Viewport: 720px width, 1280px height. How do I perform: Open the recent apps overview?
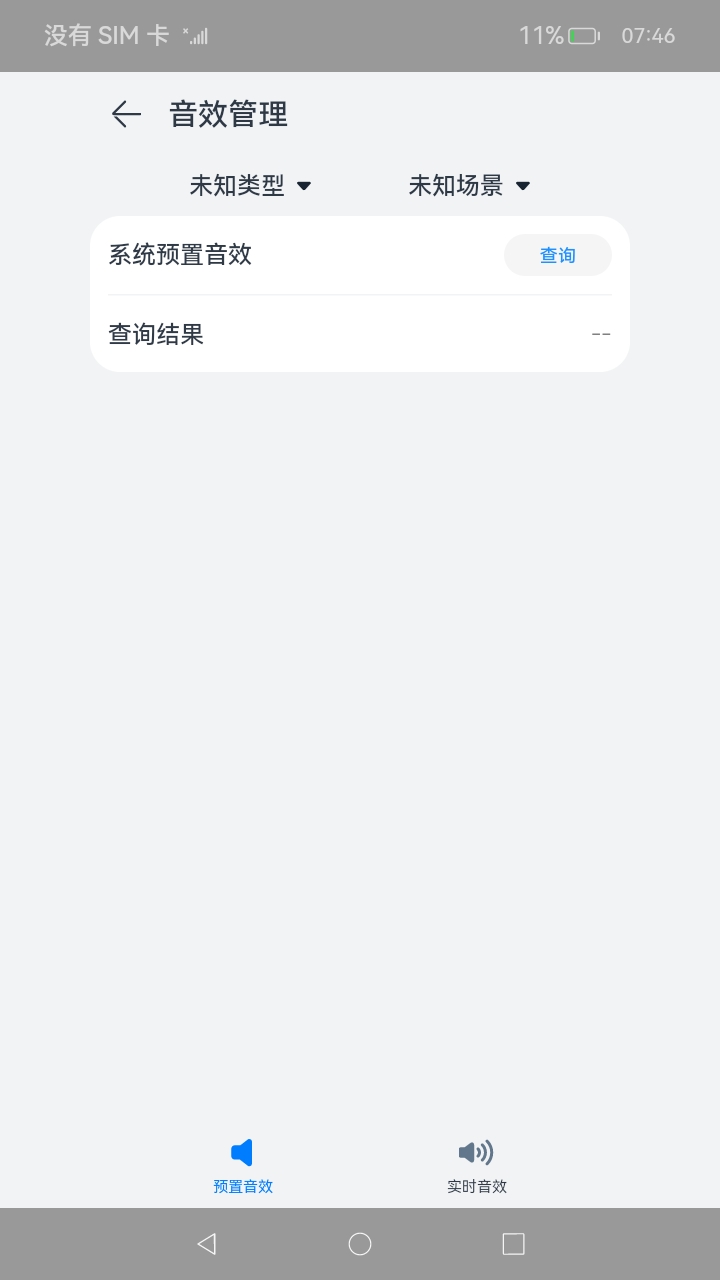point(513,1244)
